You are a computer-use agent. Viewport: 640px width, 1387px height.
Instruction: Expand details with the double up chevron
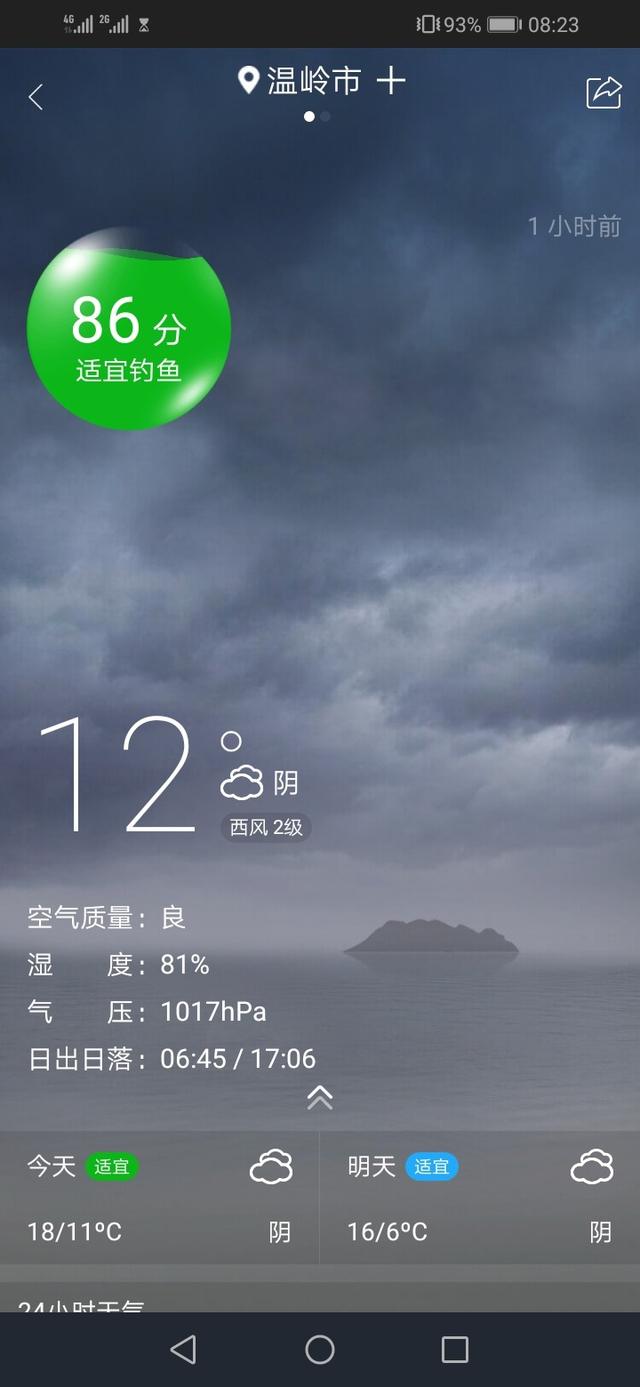pyautogui.click(x=319, y=1097)
